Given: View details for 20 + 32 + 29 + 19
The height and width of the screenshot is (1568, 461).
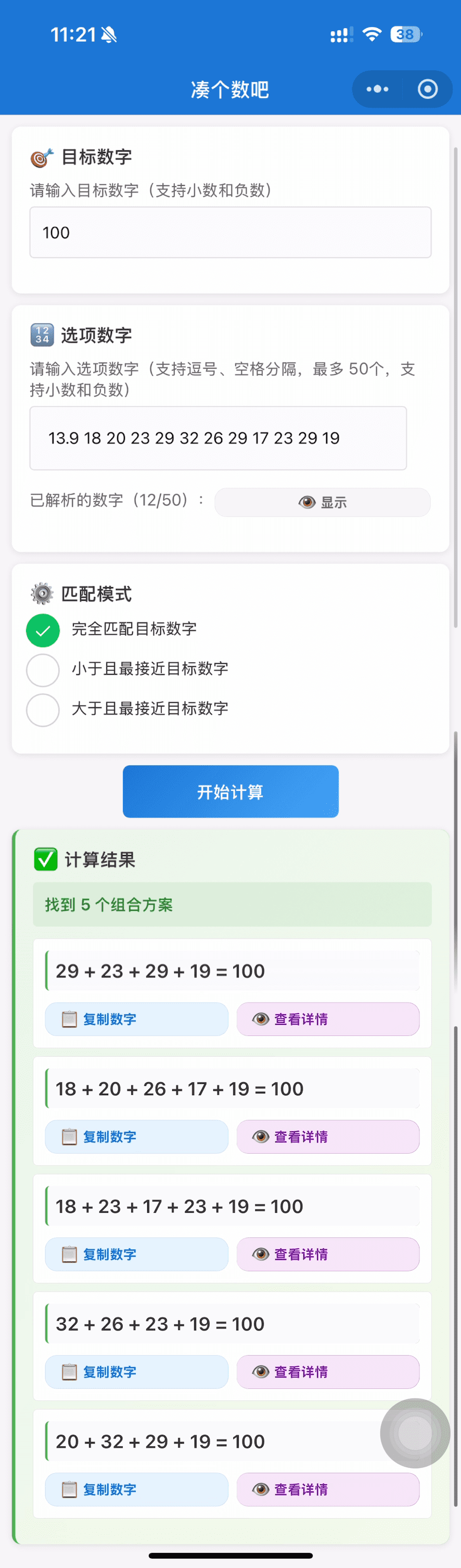Looking at the screenshot, I should coord(328,1489).
